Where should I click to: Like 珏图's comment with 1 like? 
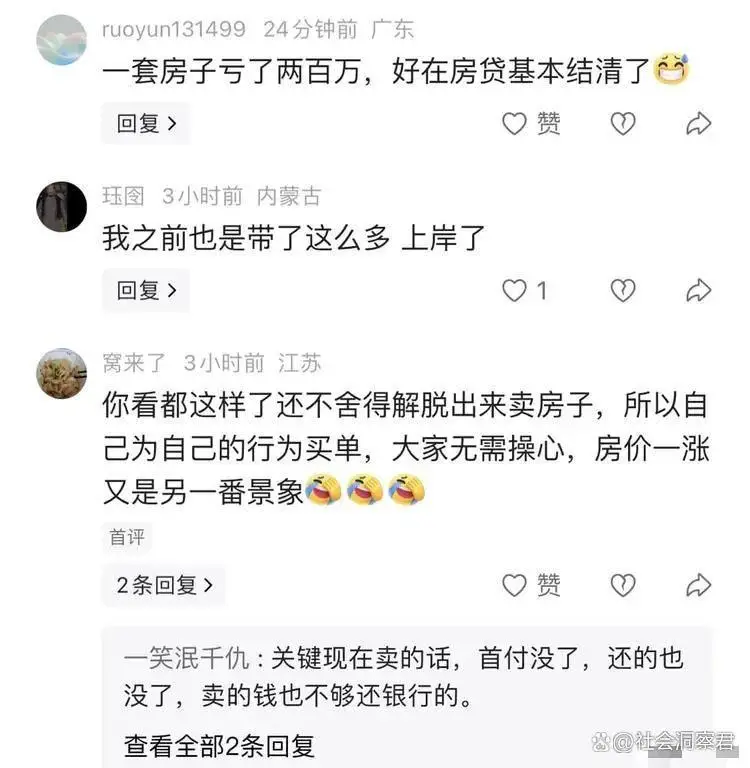point(524,291)
